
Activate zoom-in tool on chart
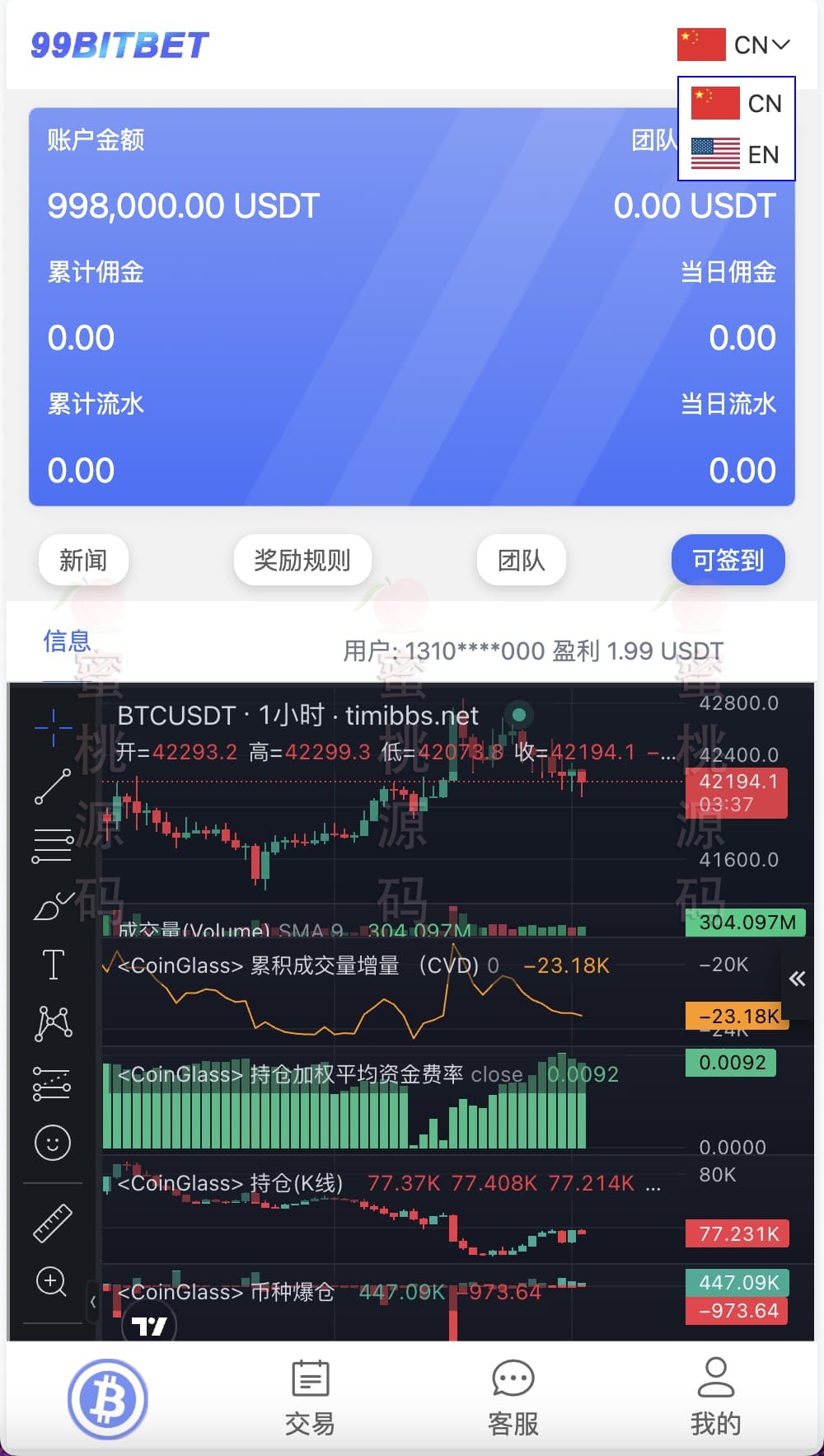[x=52, y=1282]
